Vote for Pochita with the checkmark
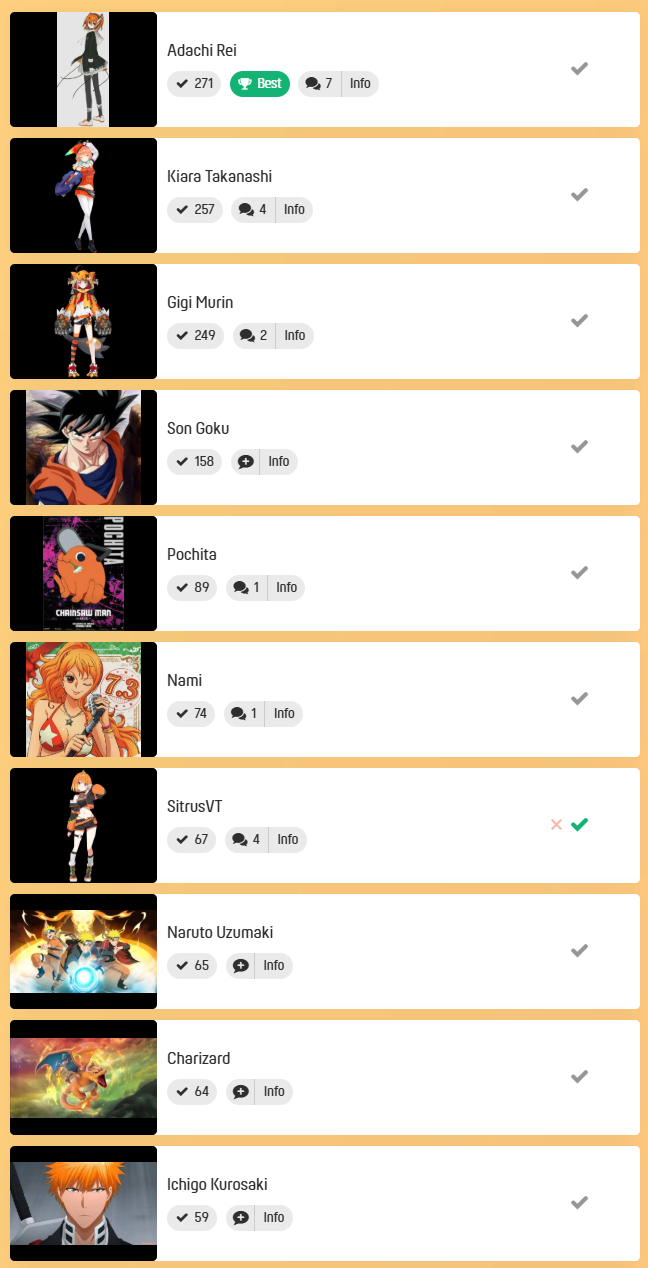Image resolution: width=648 pixels, height=1268 pixels. (x=579, y=573)
